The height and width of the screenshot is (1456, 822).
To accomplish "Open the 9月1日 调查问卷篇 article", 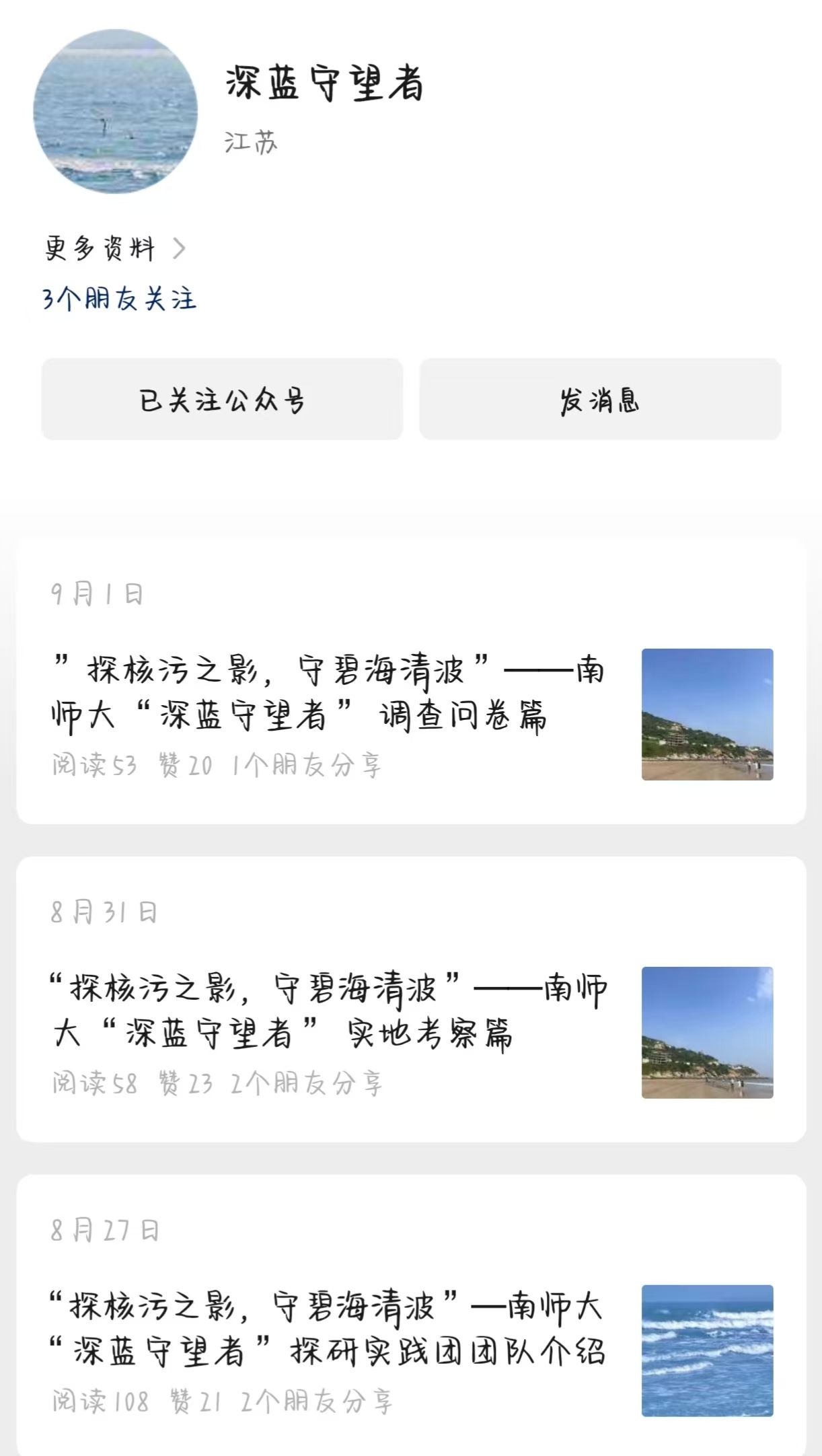I will (x=328, y=693).
